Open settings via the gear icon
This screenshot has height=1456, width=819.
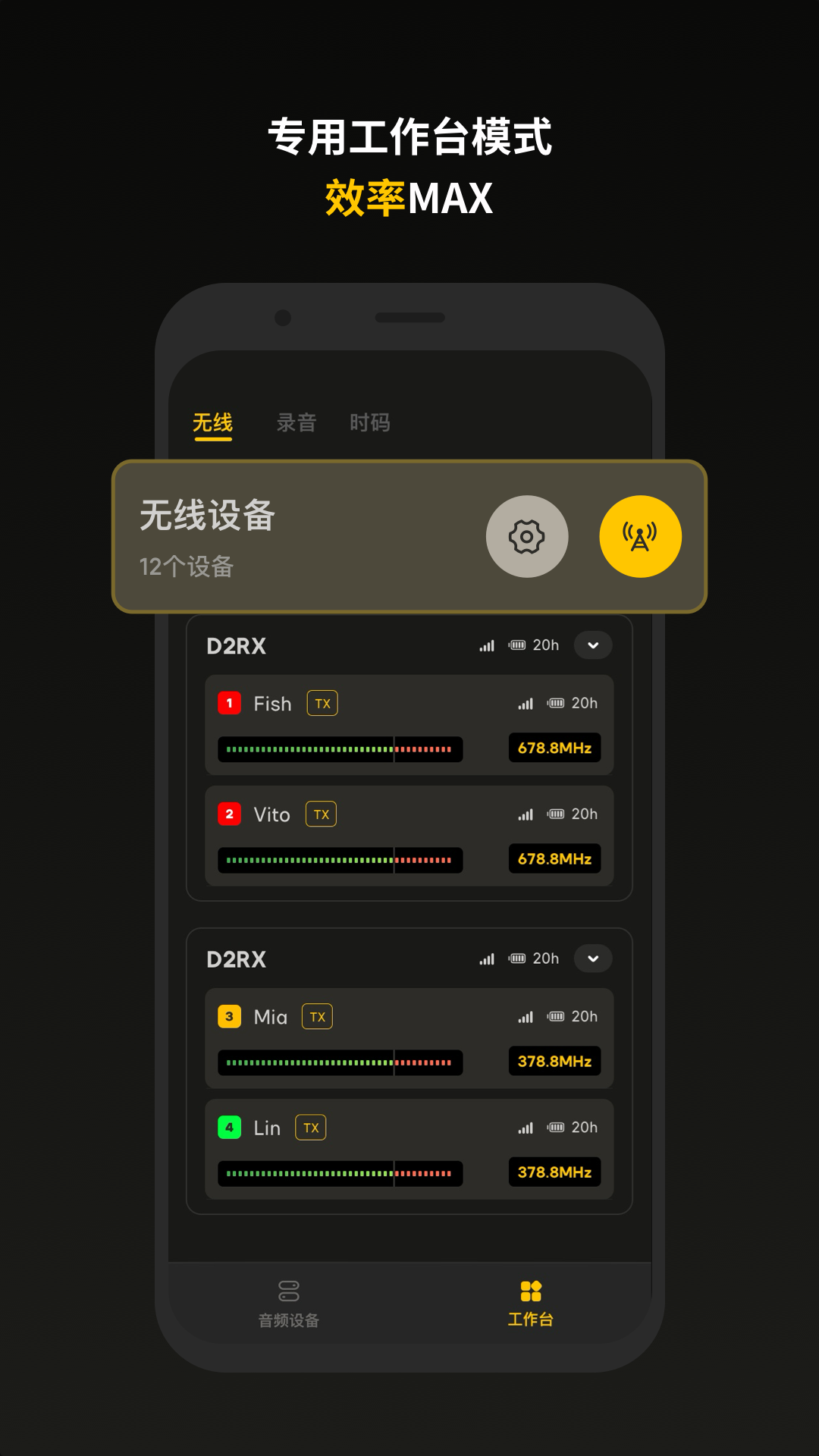(527, 536)
